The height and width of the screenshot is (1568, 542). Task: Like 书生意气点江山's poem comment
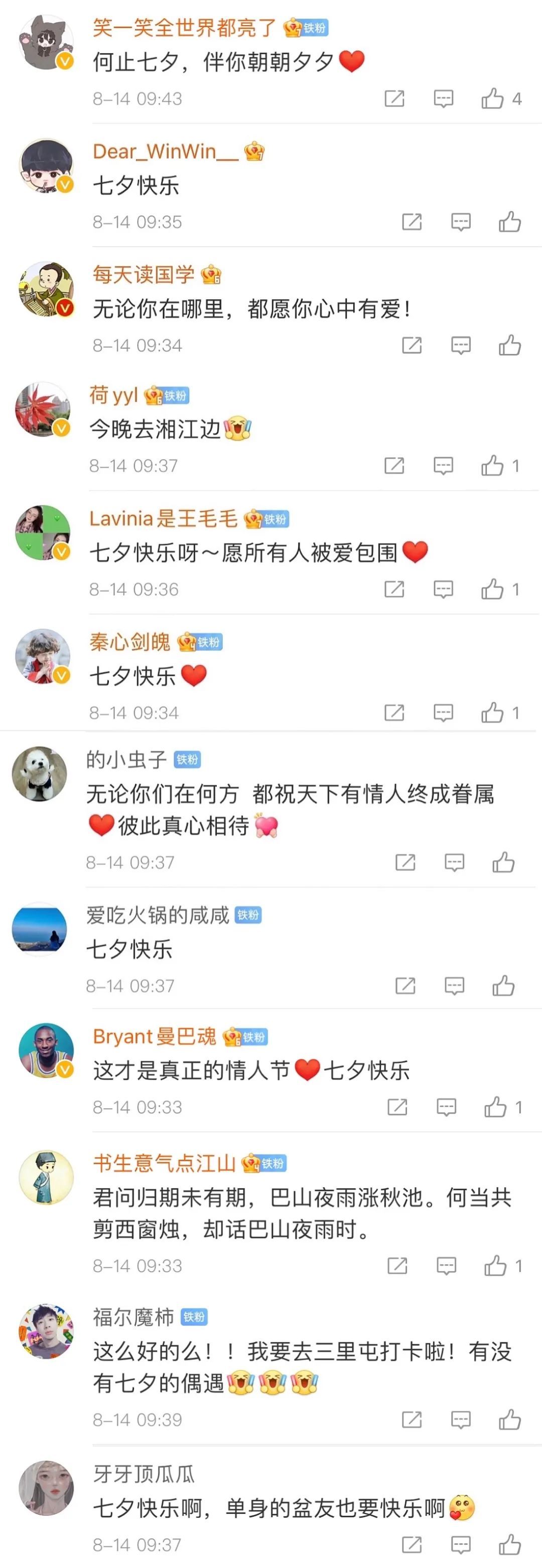pos(495,1267)
